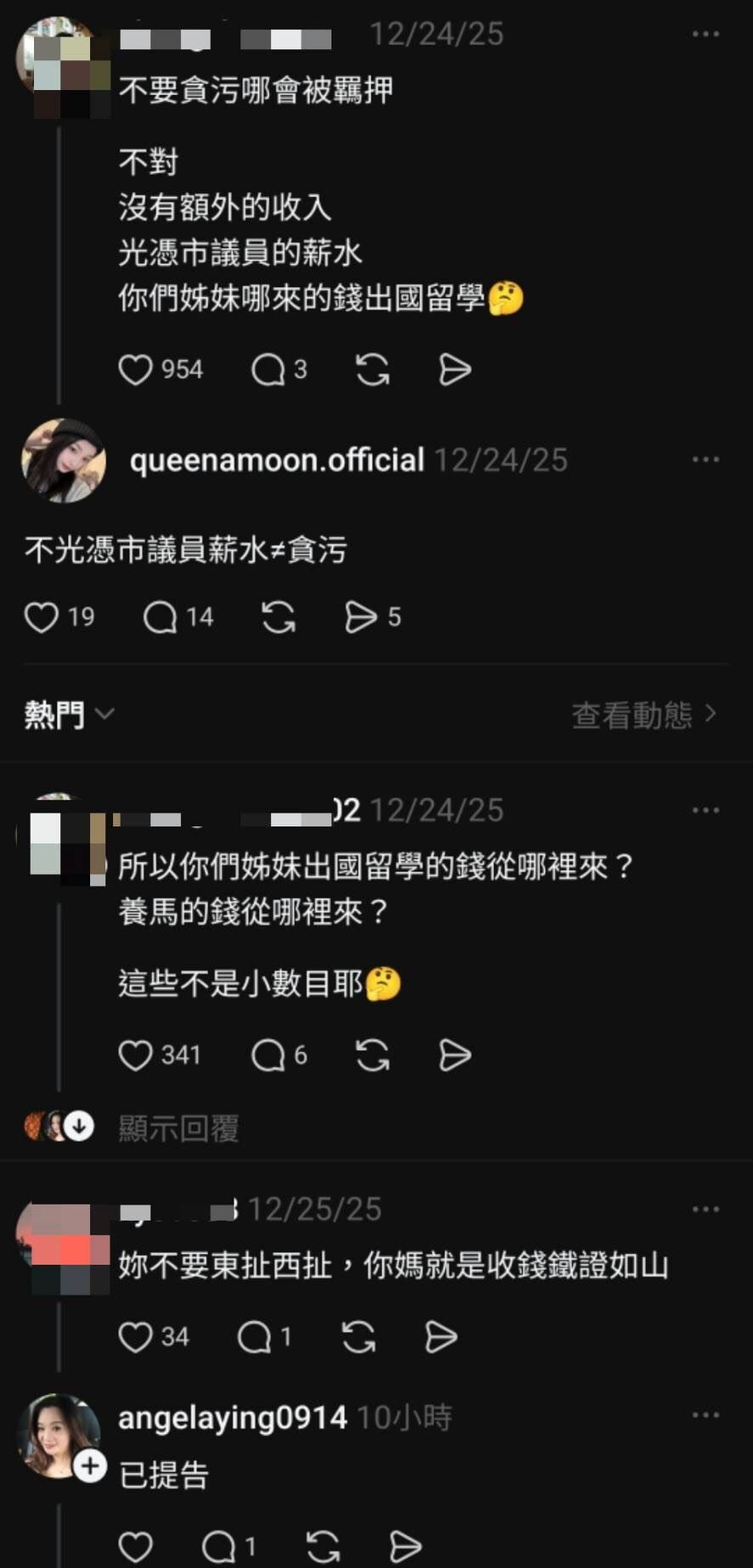Open options menu on queenamoon's post

pyautogui.click(x=706, y=459)
